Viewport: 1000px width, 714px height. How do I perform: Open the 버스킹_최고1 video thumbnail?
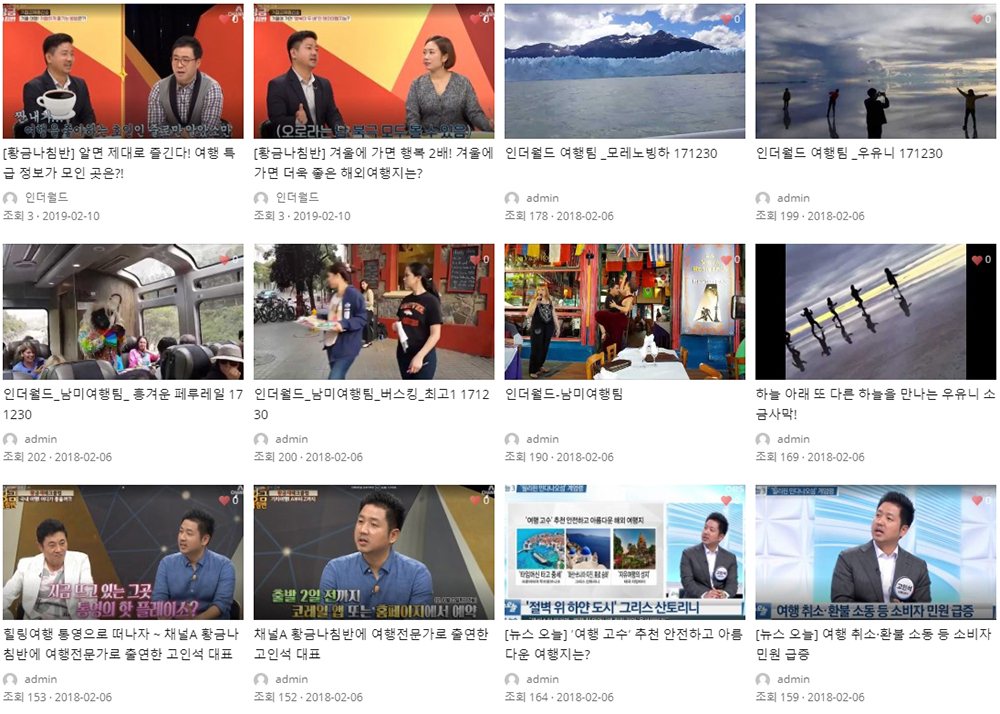[x=374, y=312]
